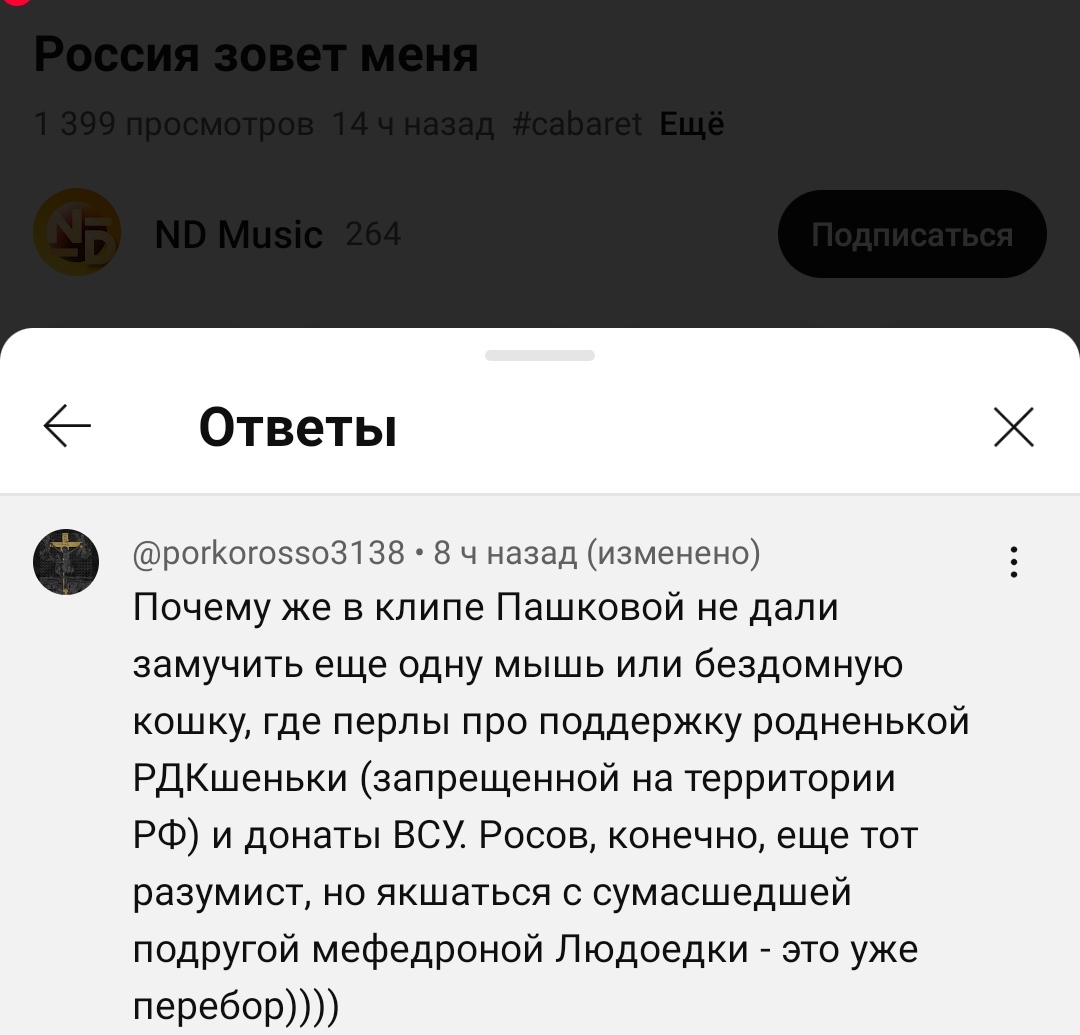Go back from the Ответы panel
Screen dimensions: 1080x1035
[x=68, y=427]
